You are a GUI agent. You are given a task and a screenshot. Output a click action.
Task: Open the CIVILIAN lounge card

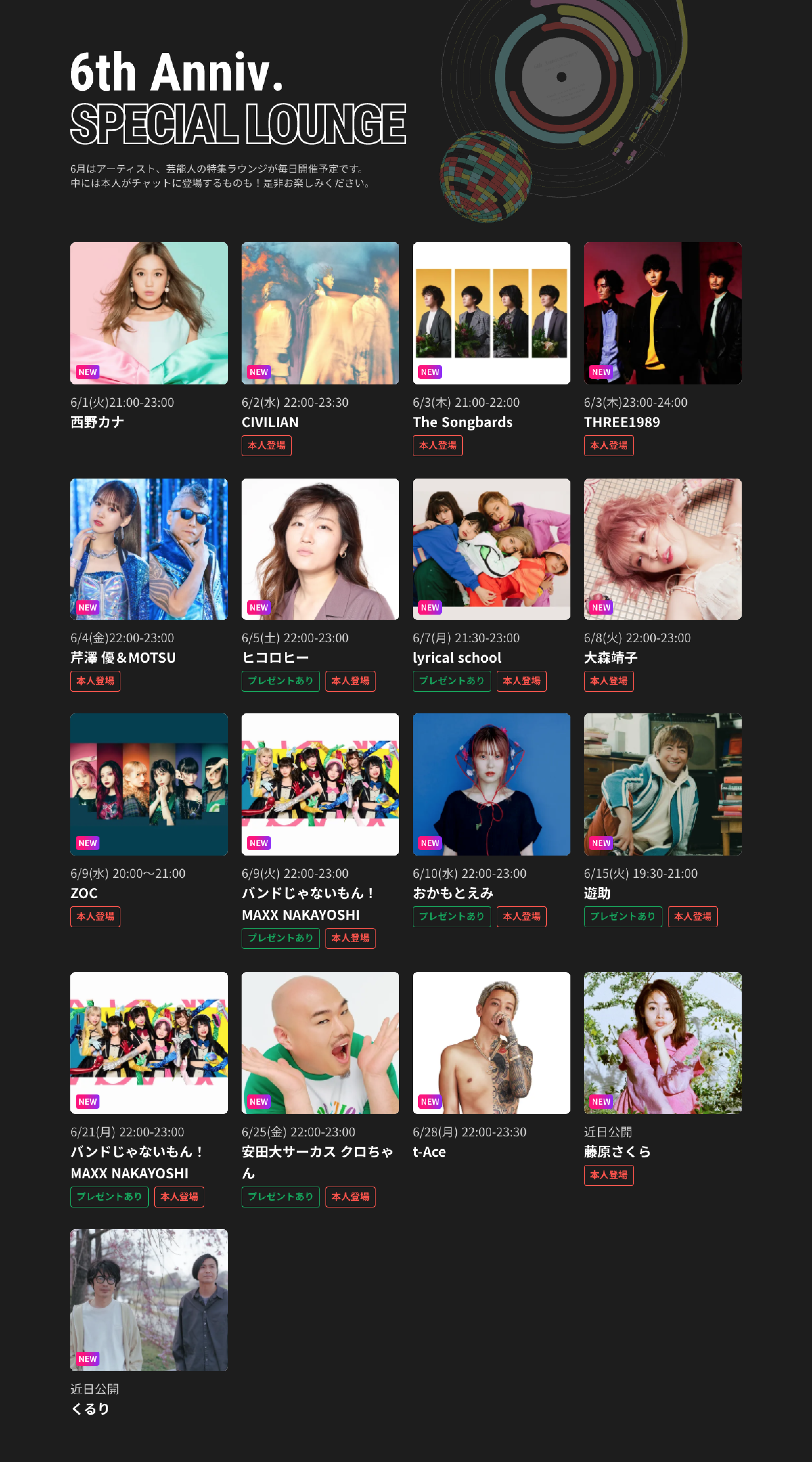(320, 313)
